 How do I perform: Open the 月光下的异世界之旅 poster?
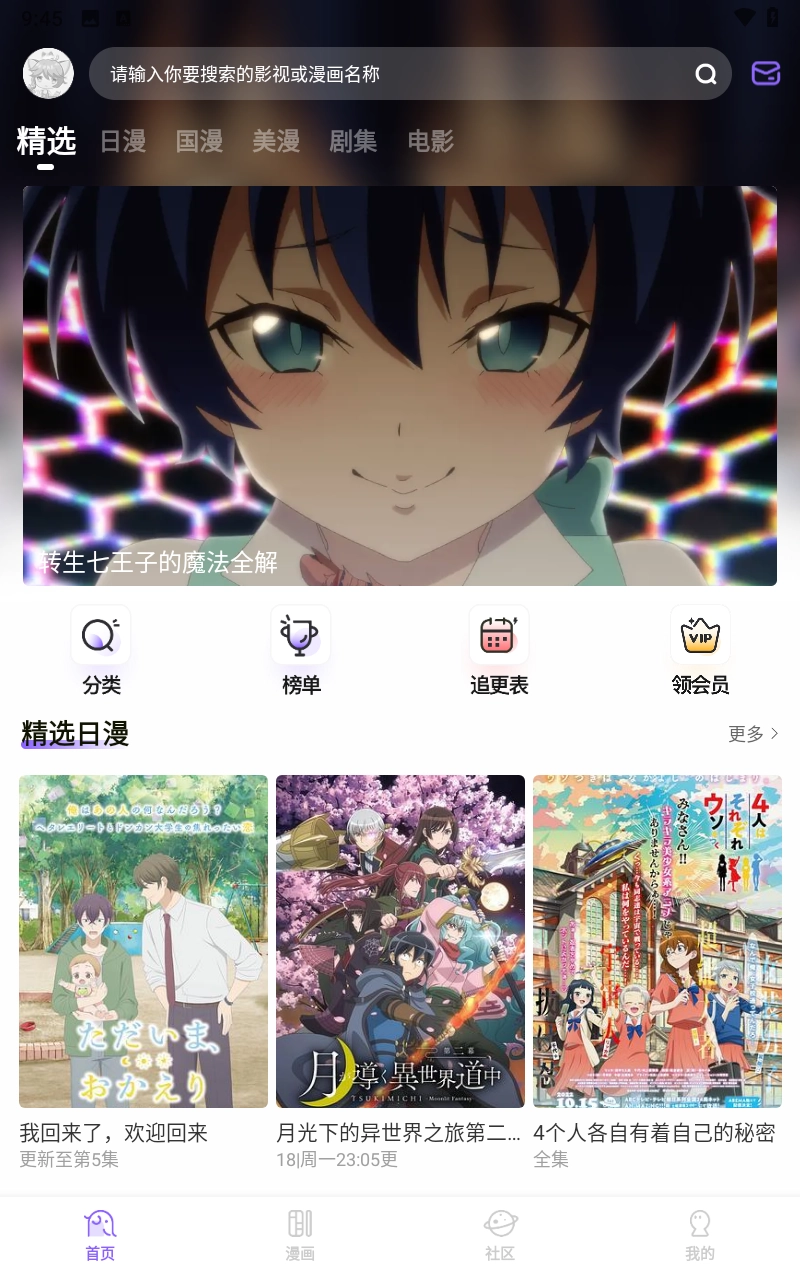[400, 940]
